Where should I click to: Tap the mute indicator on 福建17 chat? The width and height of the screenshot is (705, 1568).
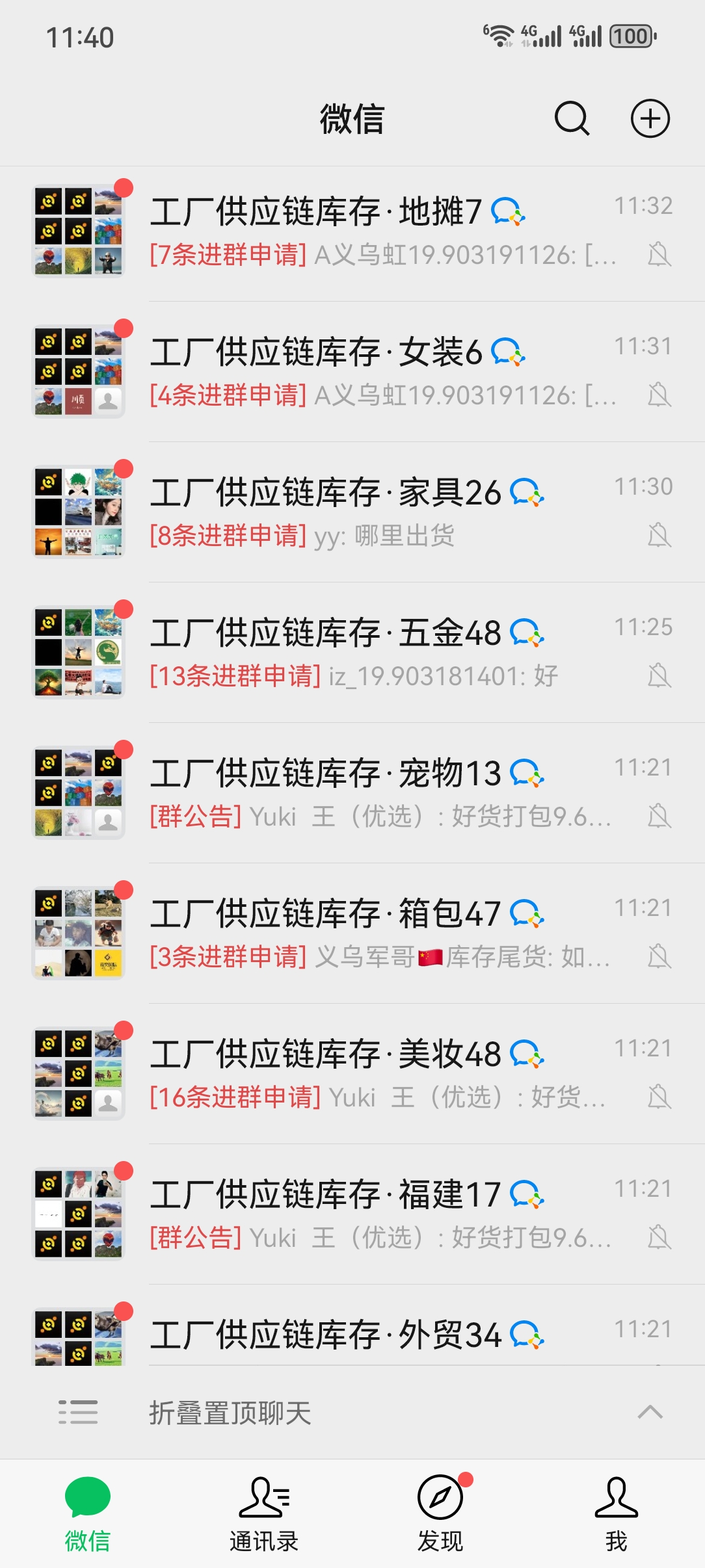[x=659, y=1237]
